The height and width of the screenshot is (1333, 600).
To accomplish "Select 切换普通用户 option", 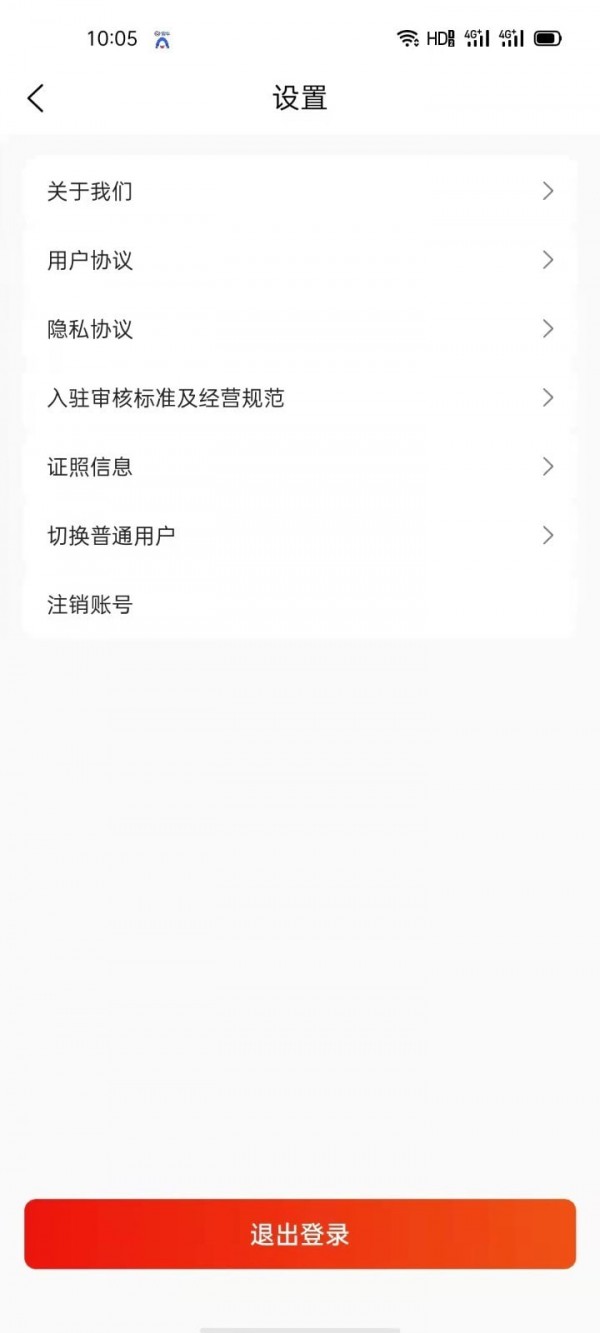I will 299,536.
